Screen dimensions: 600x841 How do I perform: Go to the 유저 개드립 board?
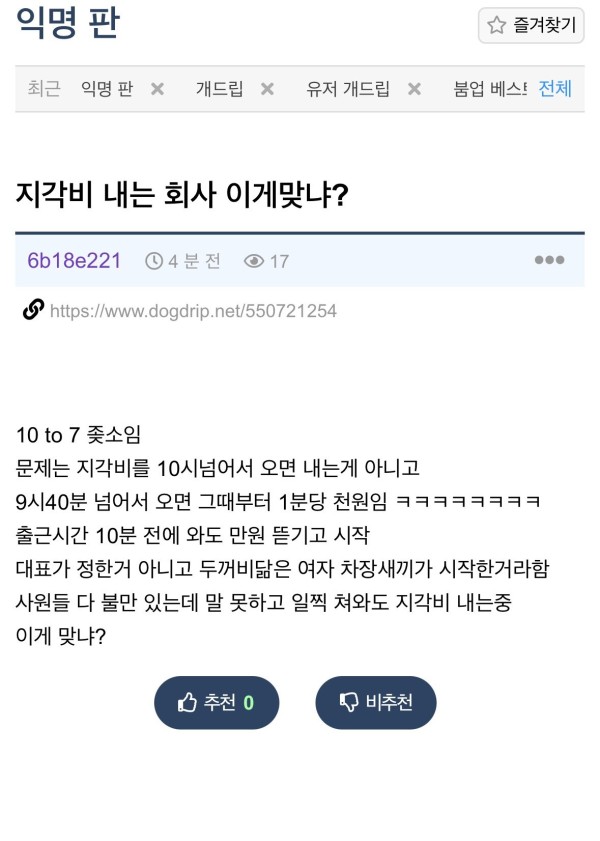point(349,89)
